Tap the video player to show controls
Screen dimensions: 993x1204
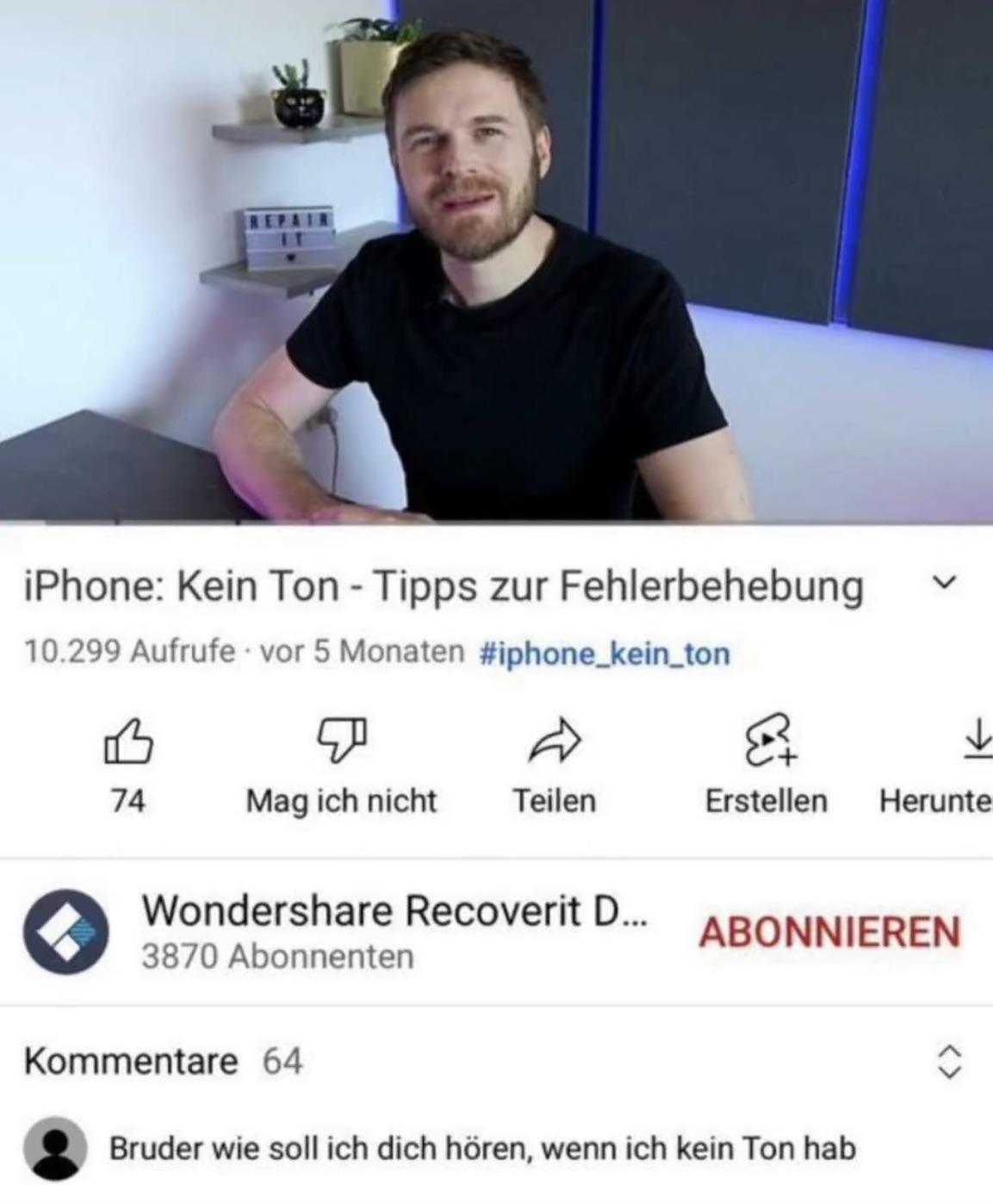[496, 262]
